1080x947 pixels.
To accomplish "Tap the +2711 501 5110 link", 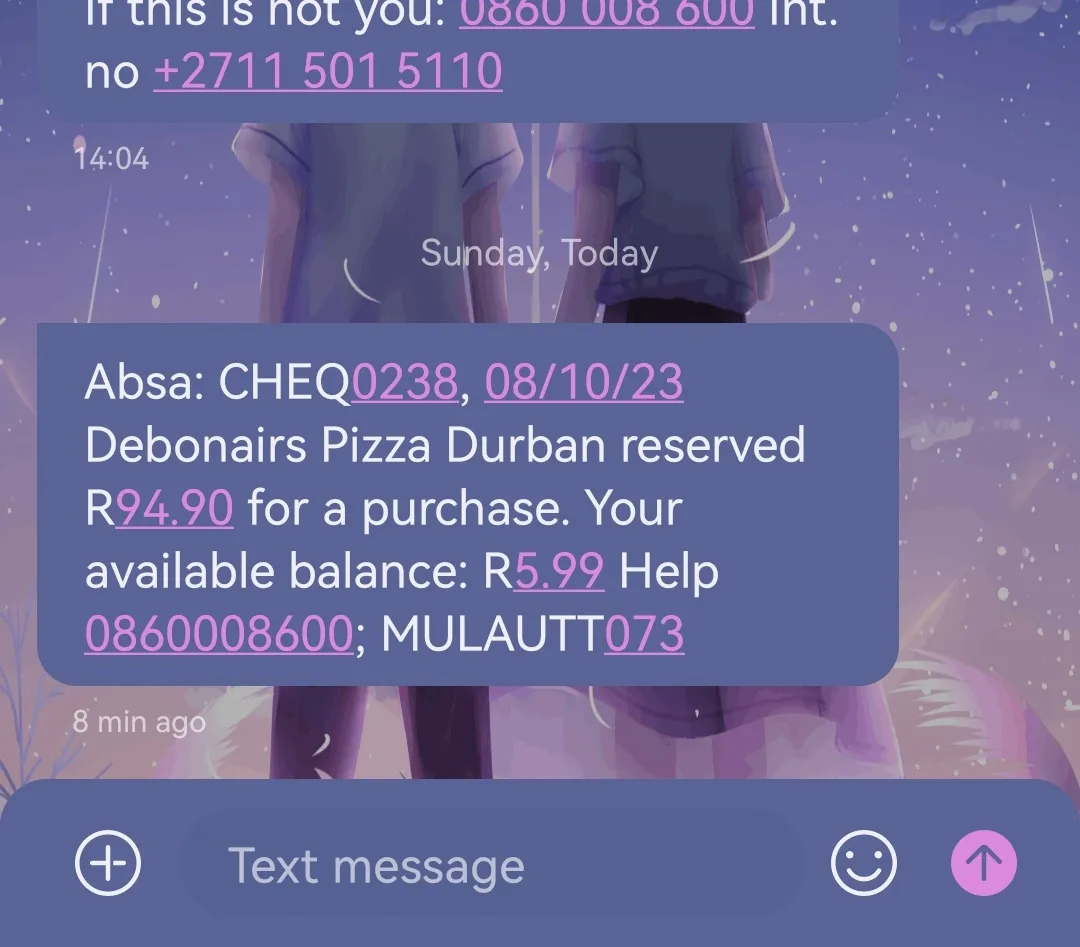I will [x=327, y=72].
